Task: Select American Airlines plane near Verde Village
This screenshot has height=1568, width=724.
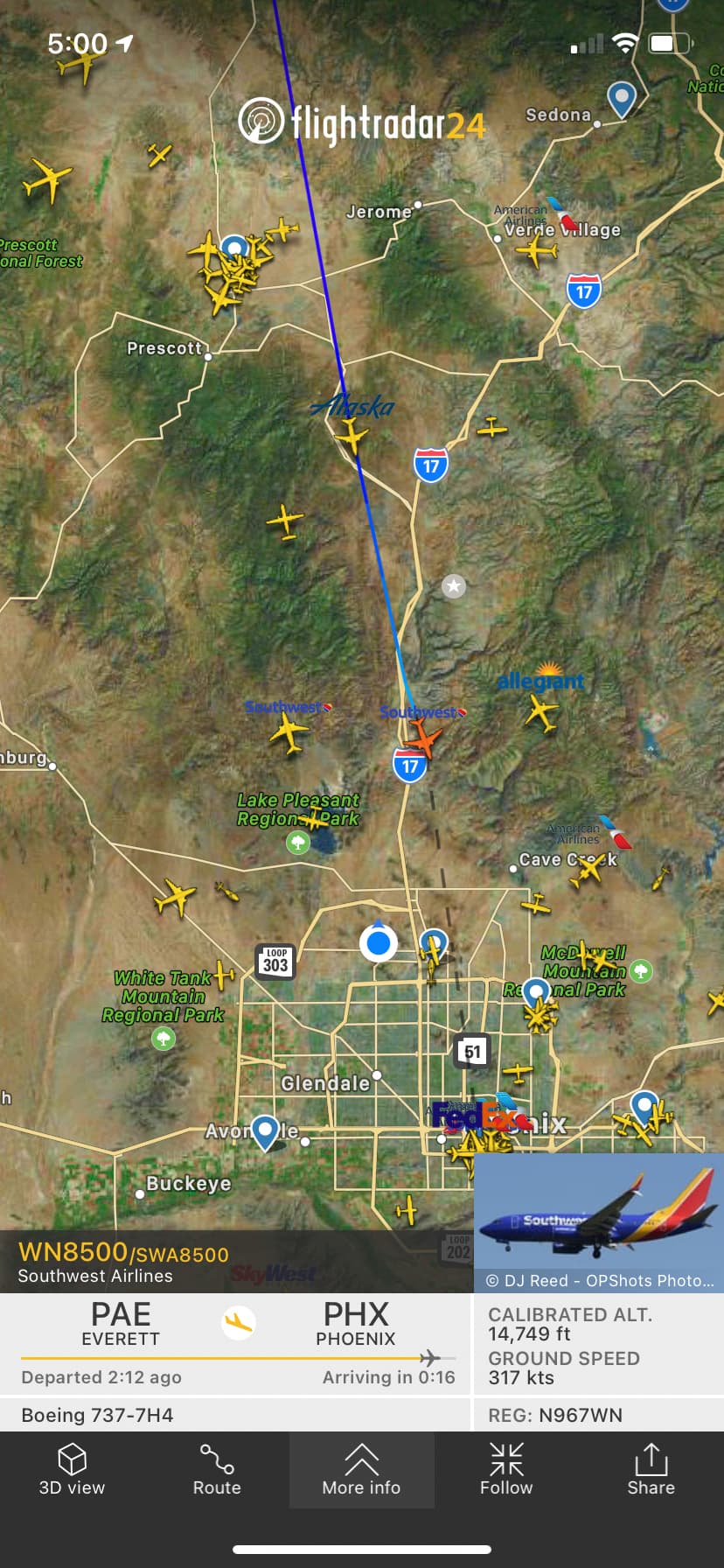Action: pyautogui.click(x=536, y=252)
